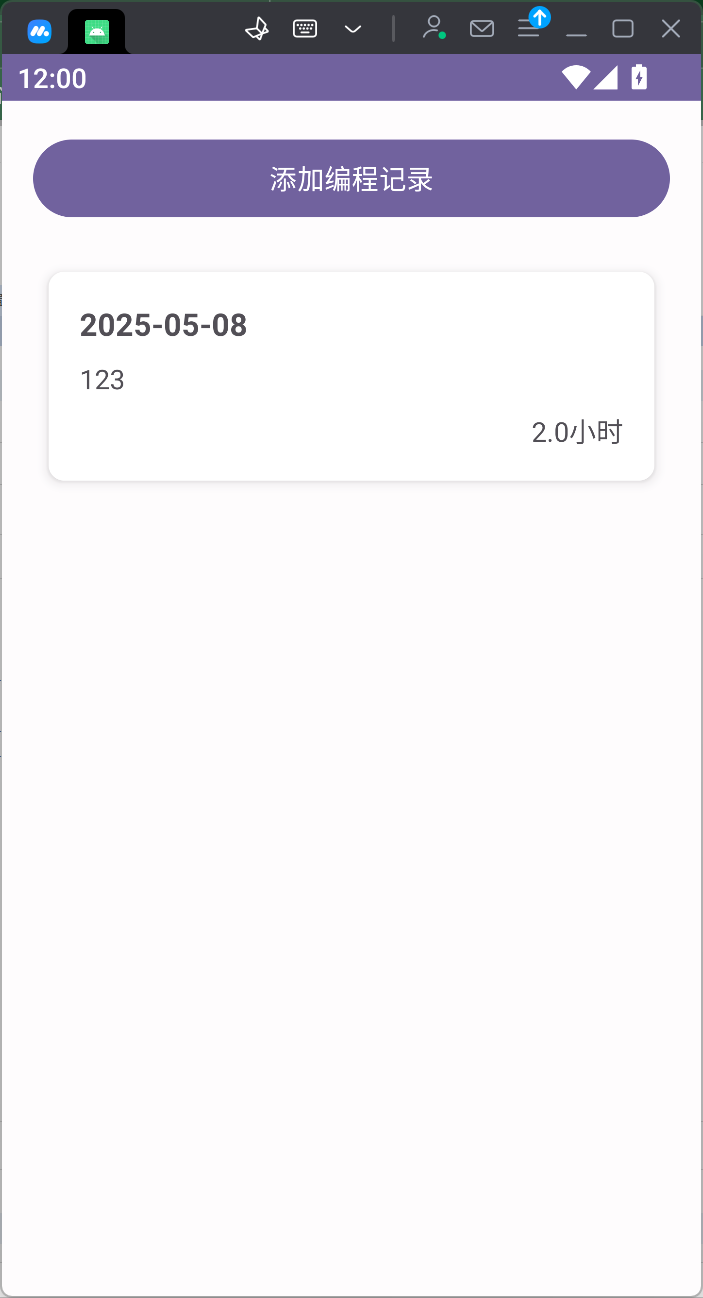The width and height of the screenshot is (703, 1298).
Task: Switch to the Android app tab
Action: [97, 31]
